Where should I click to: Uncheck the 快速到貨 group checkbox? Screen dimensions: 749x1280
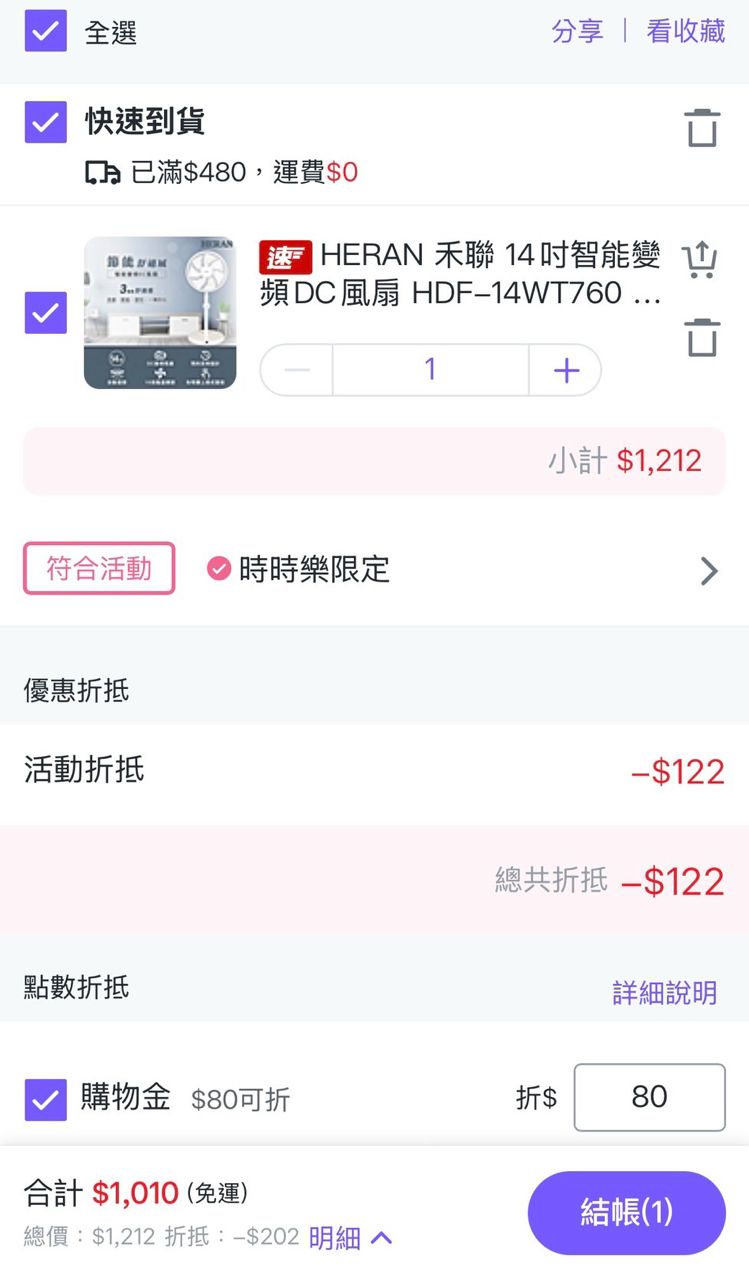[x=45, y=122]
